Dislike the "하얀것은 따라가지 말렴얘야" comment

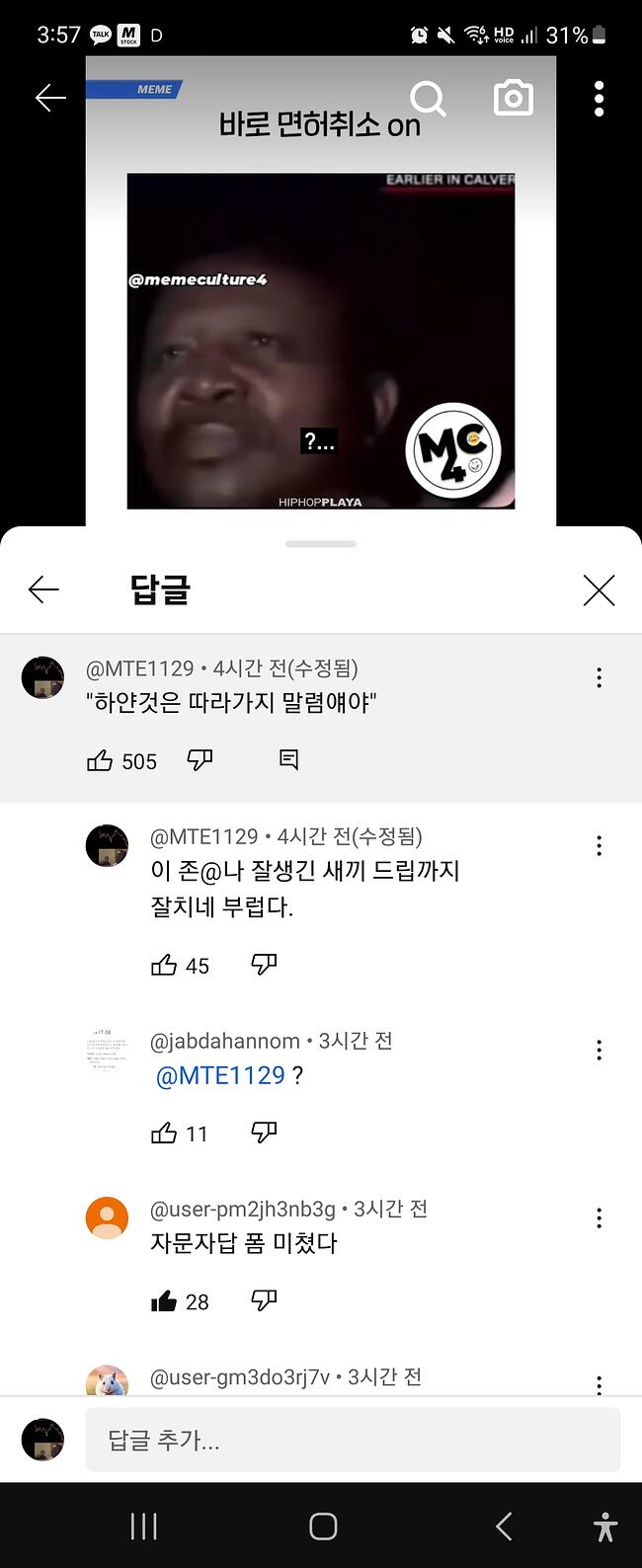click(200, 759)
